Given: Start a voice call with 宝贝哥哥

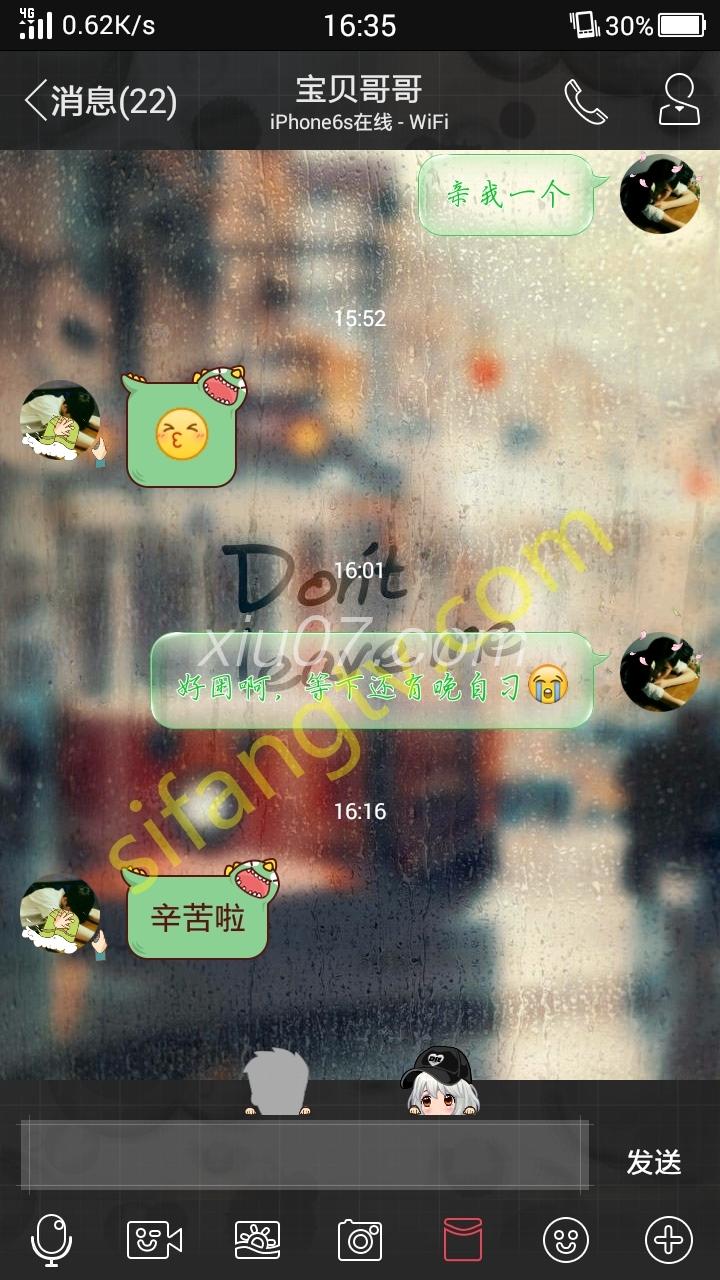Looking at the screenshot, I should (x=585, y=101).
